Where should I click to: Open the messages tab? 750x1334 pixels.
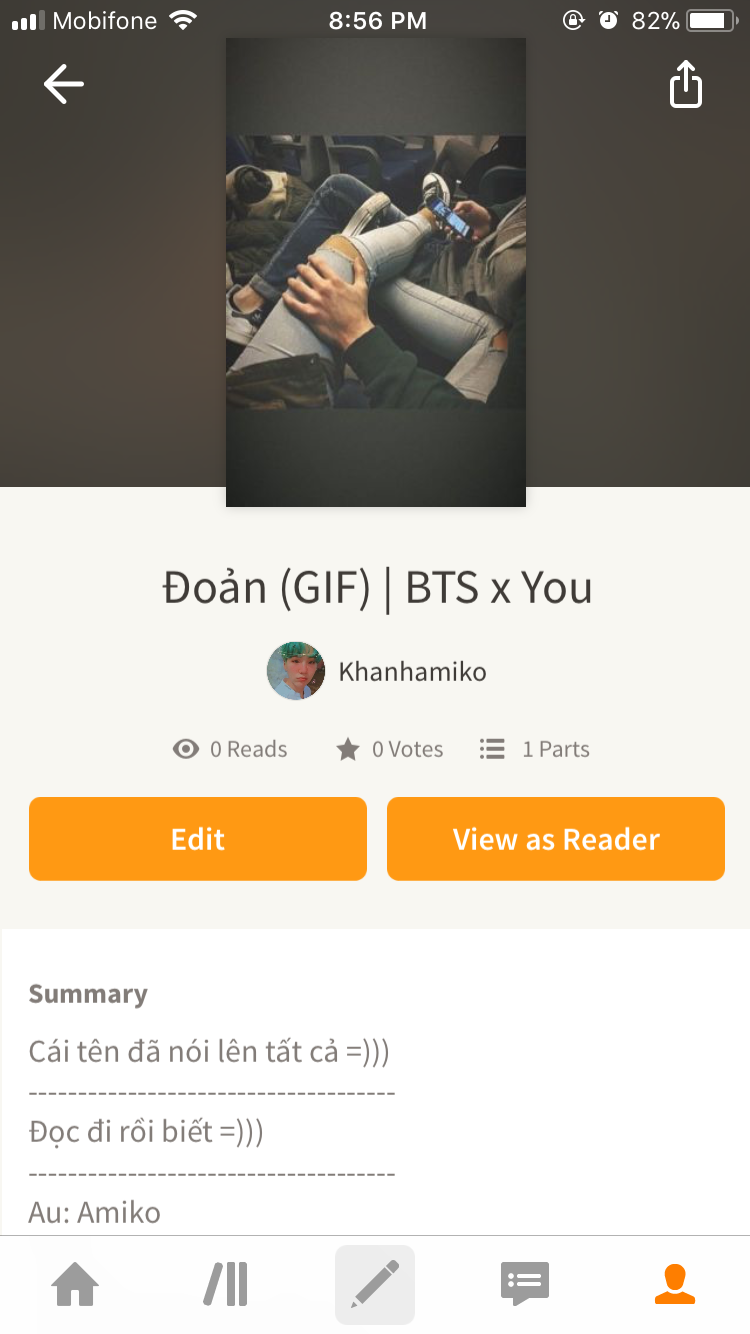click(x=525, y=1284)
